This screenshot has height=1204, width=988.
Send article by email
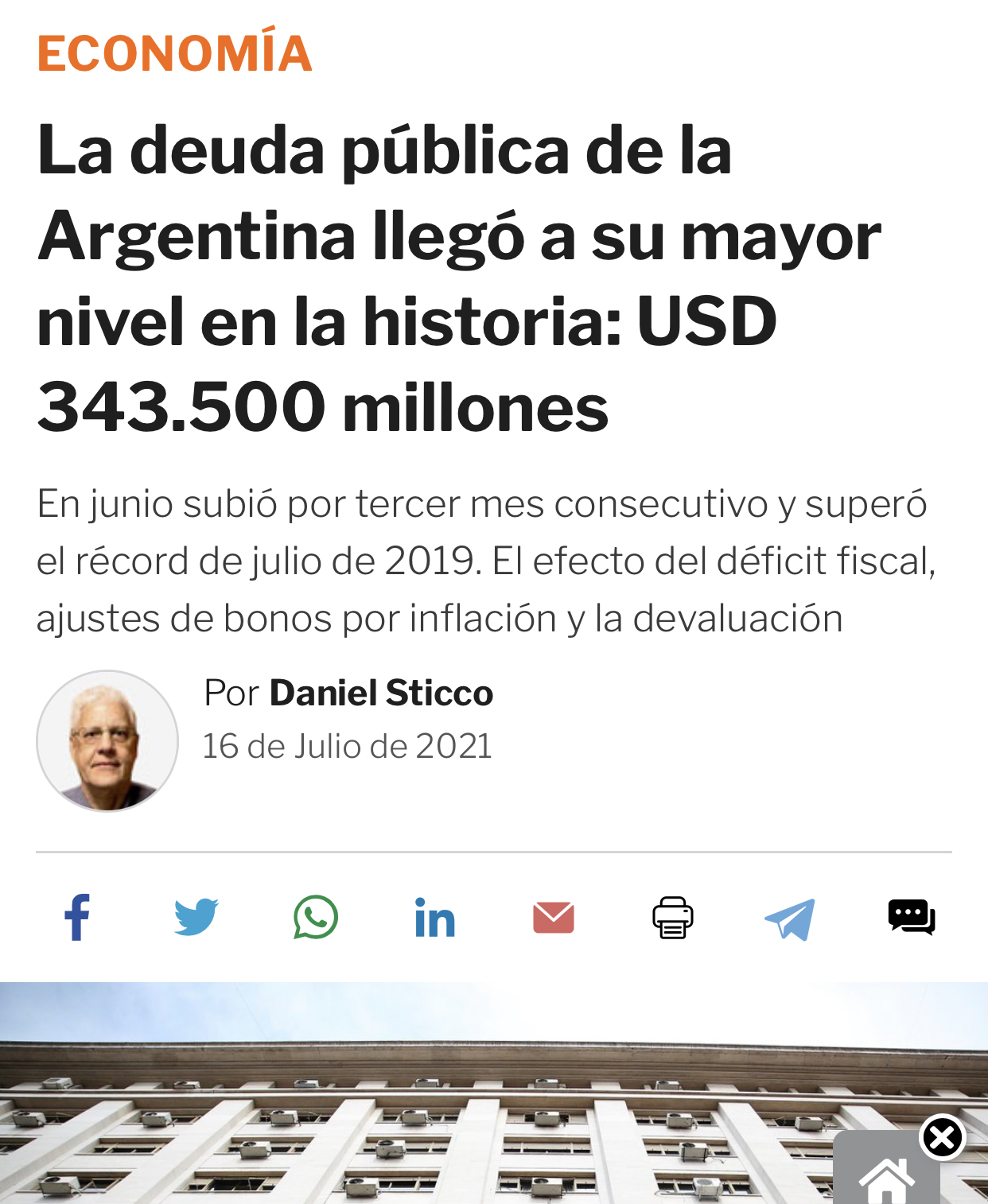click(554, 918)
